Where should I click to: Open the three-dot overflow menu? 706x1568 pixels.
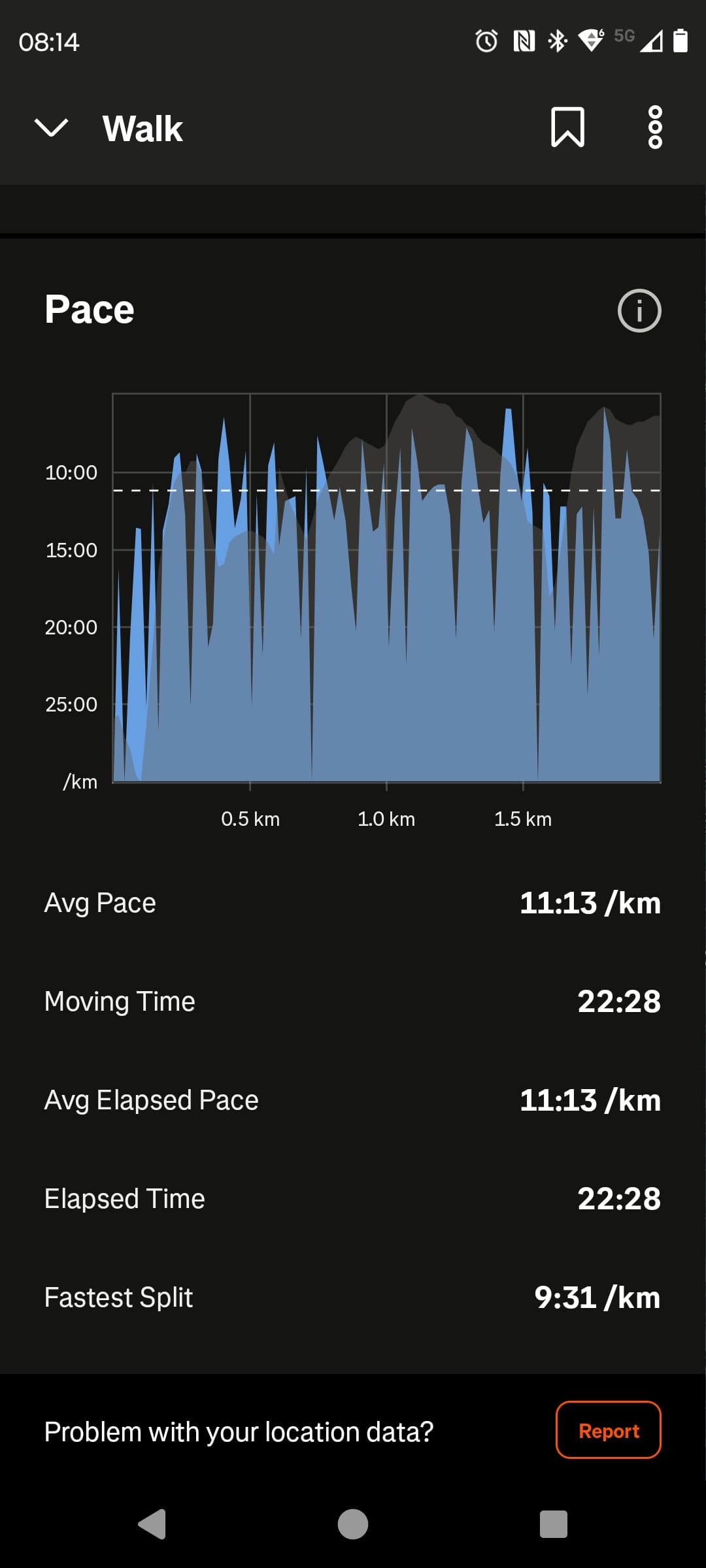[655, 127]
